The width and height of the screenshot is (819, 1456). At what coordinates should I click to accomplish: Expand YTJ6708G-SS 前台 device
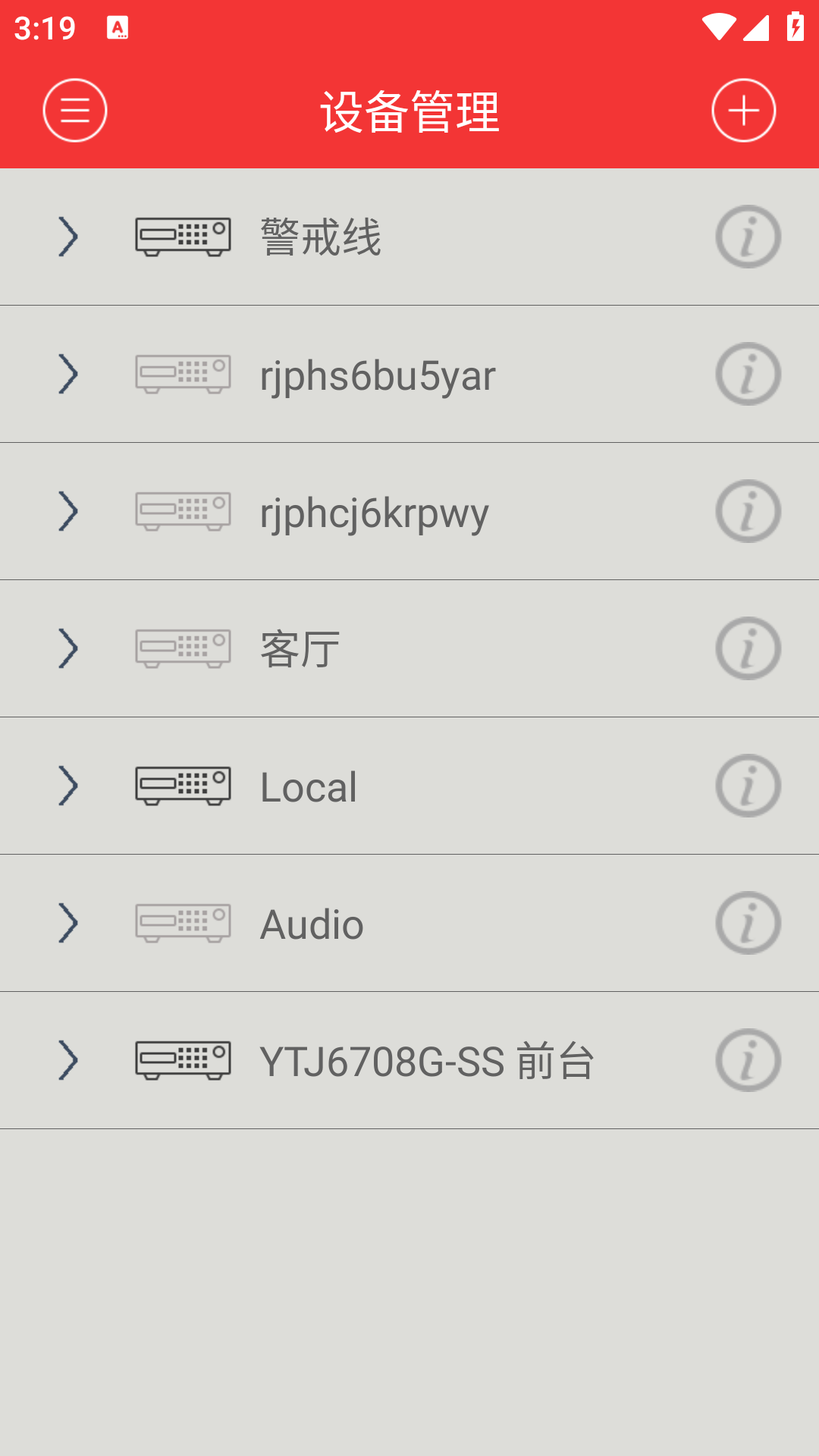(68, 1060)
